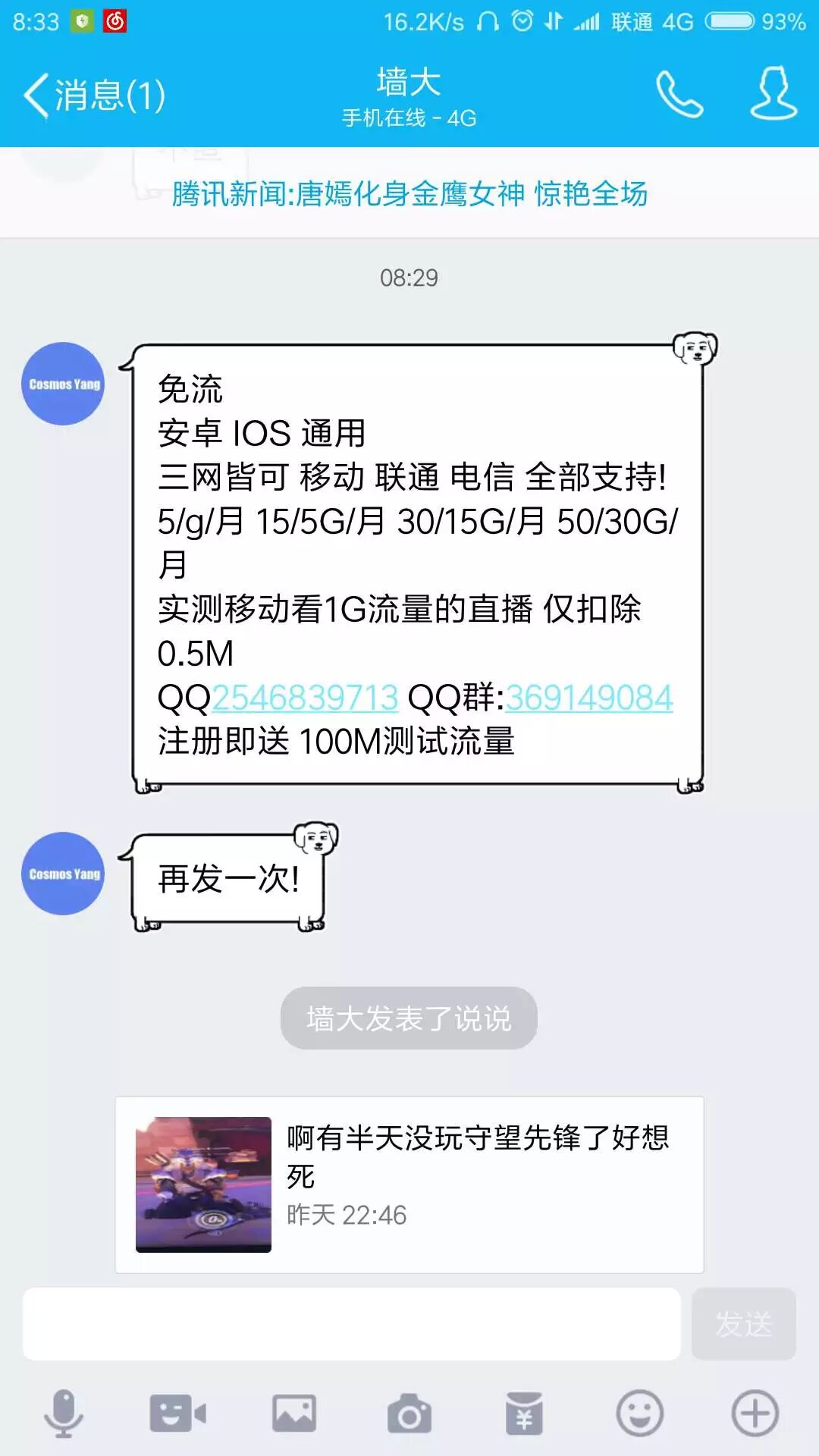Open the 守望先锋 post card from 墙大
The width and height of the screenshot is (819, 1456).
409,1185
